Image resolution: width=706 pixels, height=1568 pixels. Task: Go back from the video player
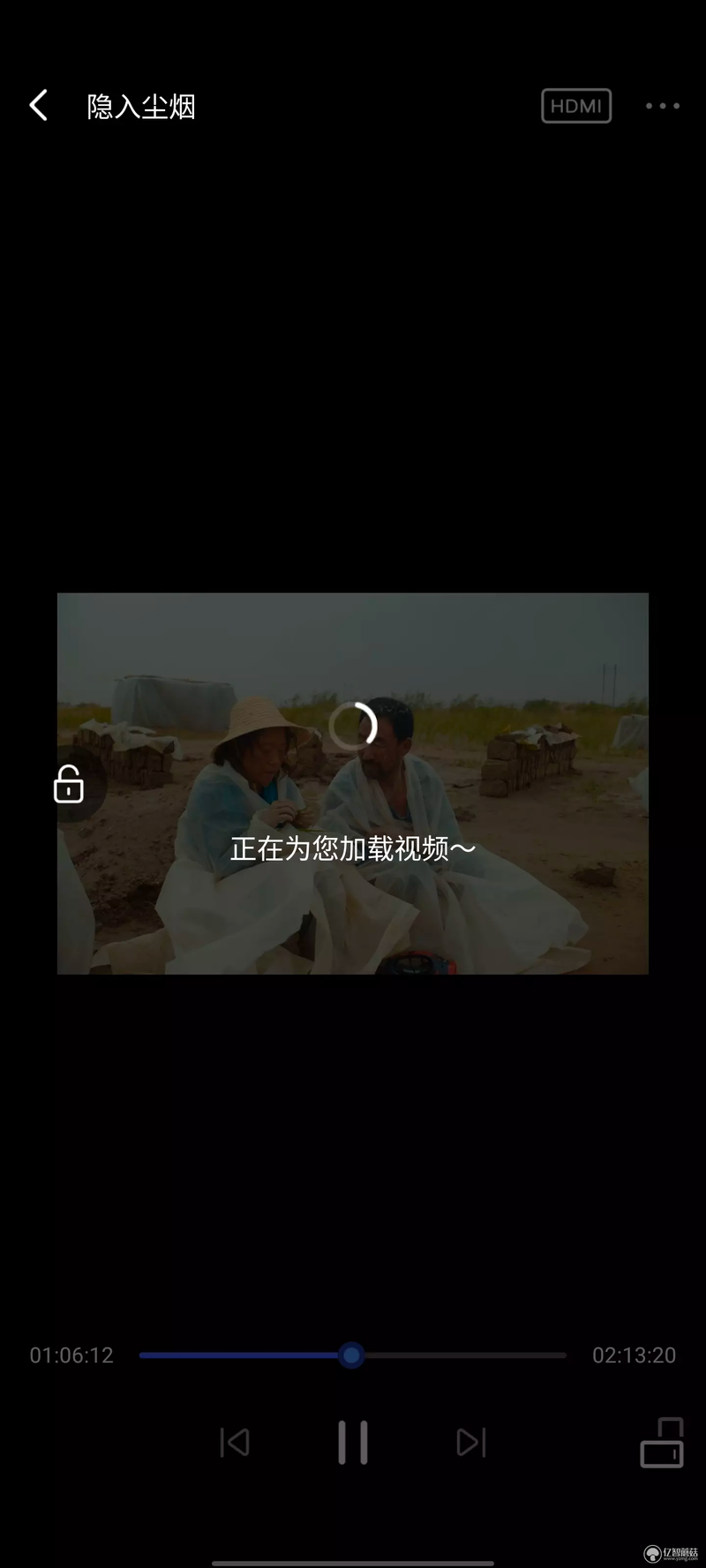38,106
